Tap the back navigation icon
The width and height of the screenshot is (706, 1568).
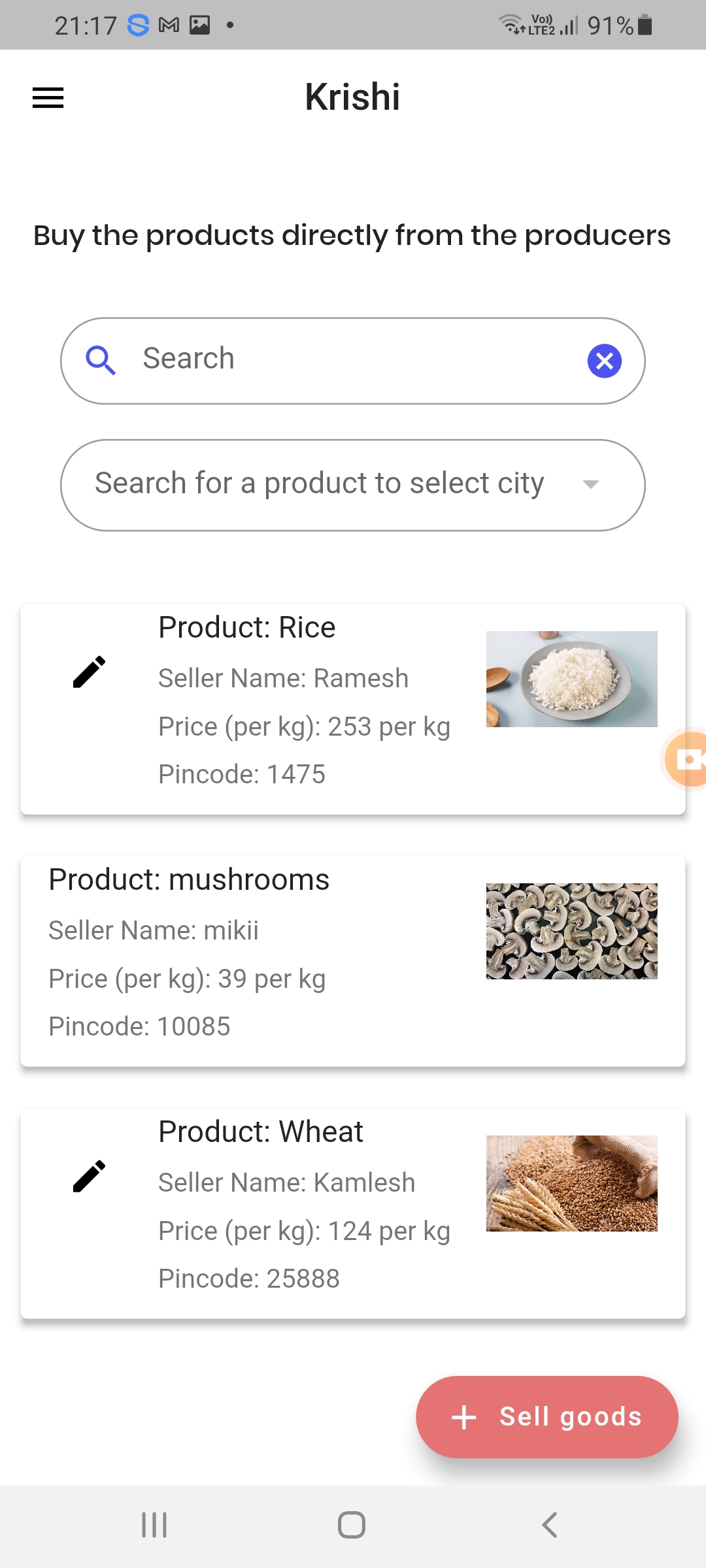click(549, 1526)
